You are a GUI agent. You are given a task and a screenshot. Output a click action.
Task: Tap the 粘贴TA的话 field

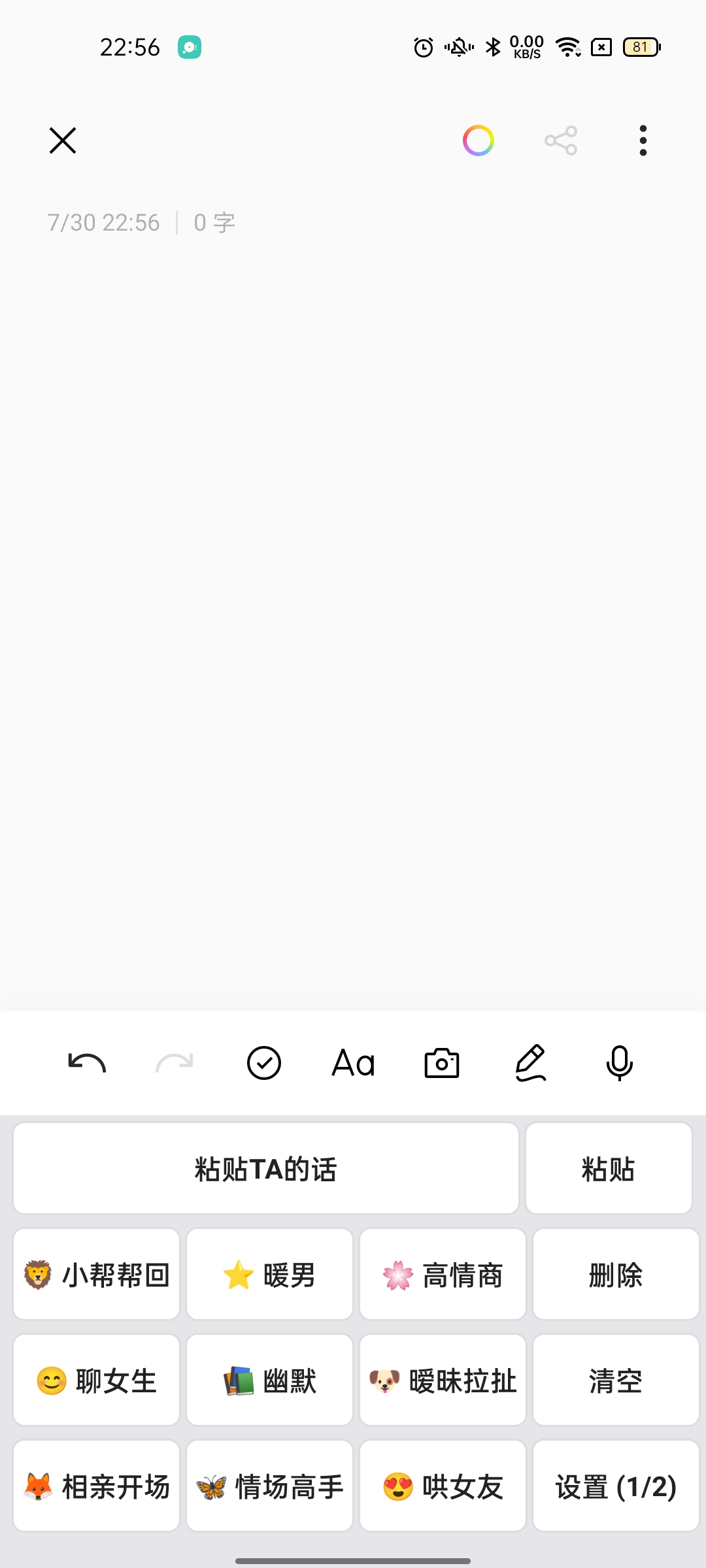(x=266, y=1168)
